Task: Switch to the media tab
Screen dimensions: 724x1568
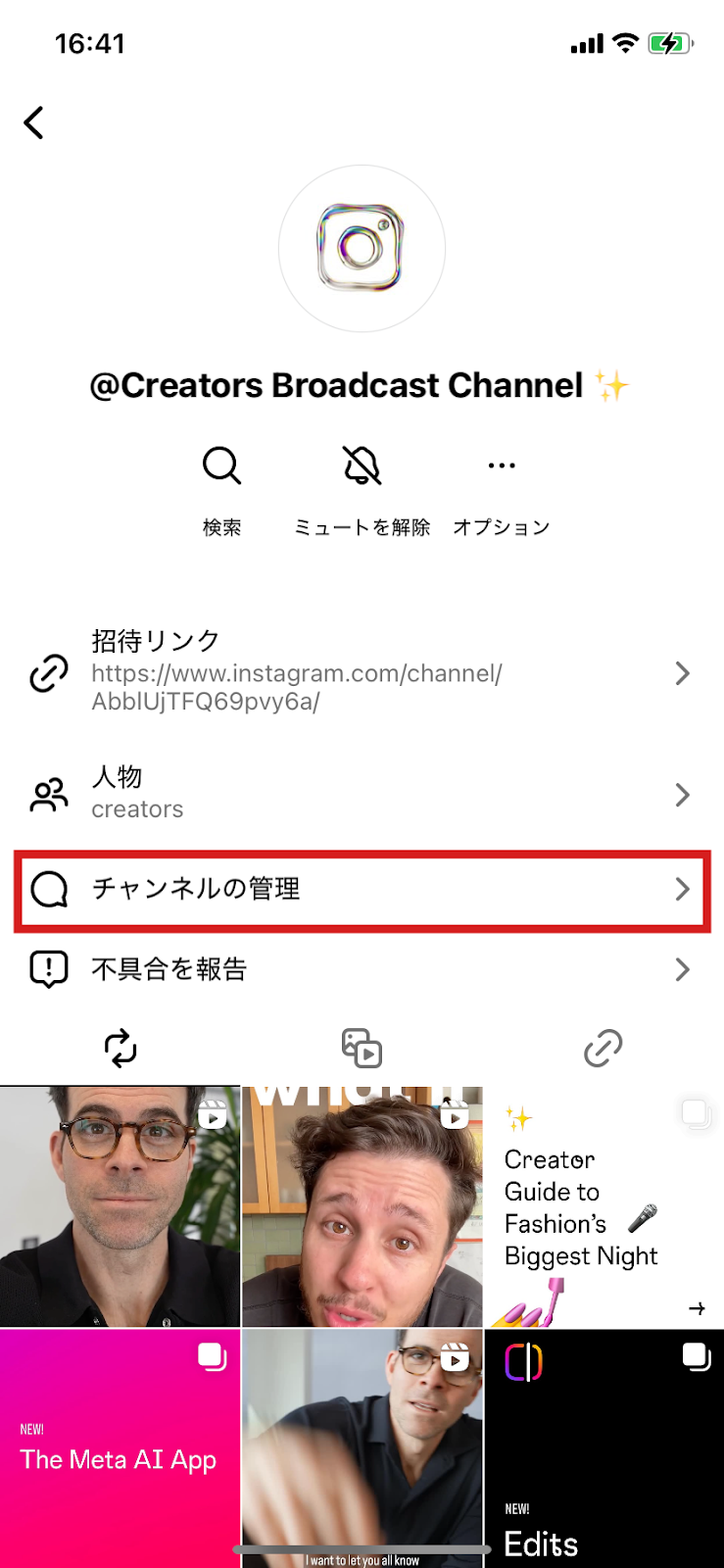Action: point(362,1048)
